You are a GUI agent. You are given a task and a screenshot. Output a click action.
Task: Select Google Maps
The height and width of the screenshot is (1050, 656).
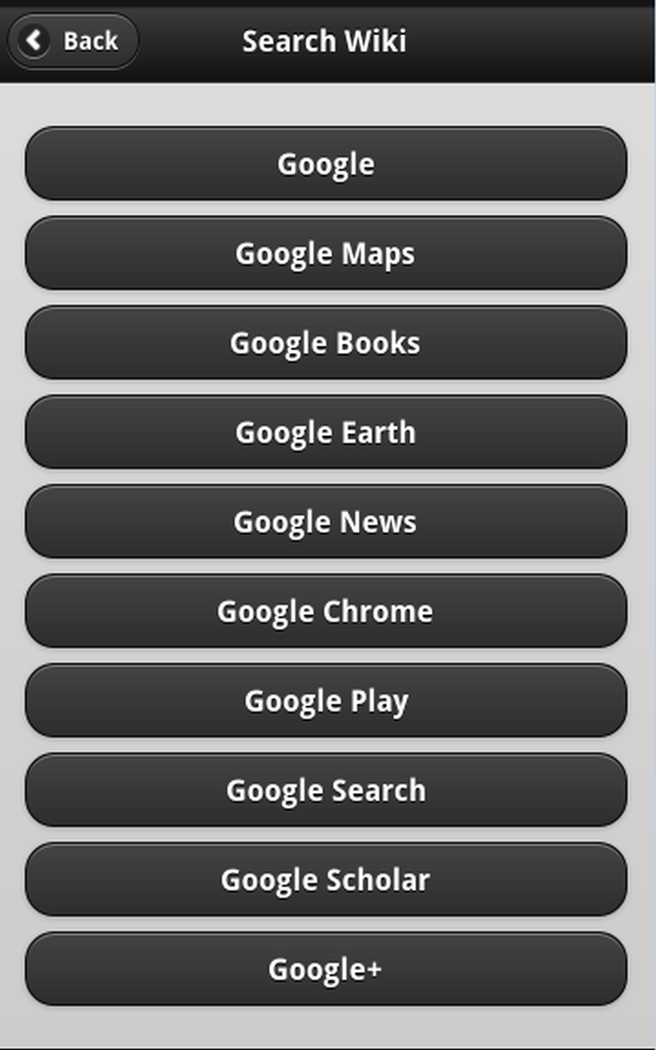326,253
